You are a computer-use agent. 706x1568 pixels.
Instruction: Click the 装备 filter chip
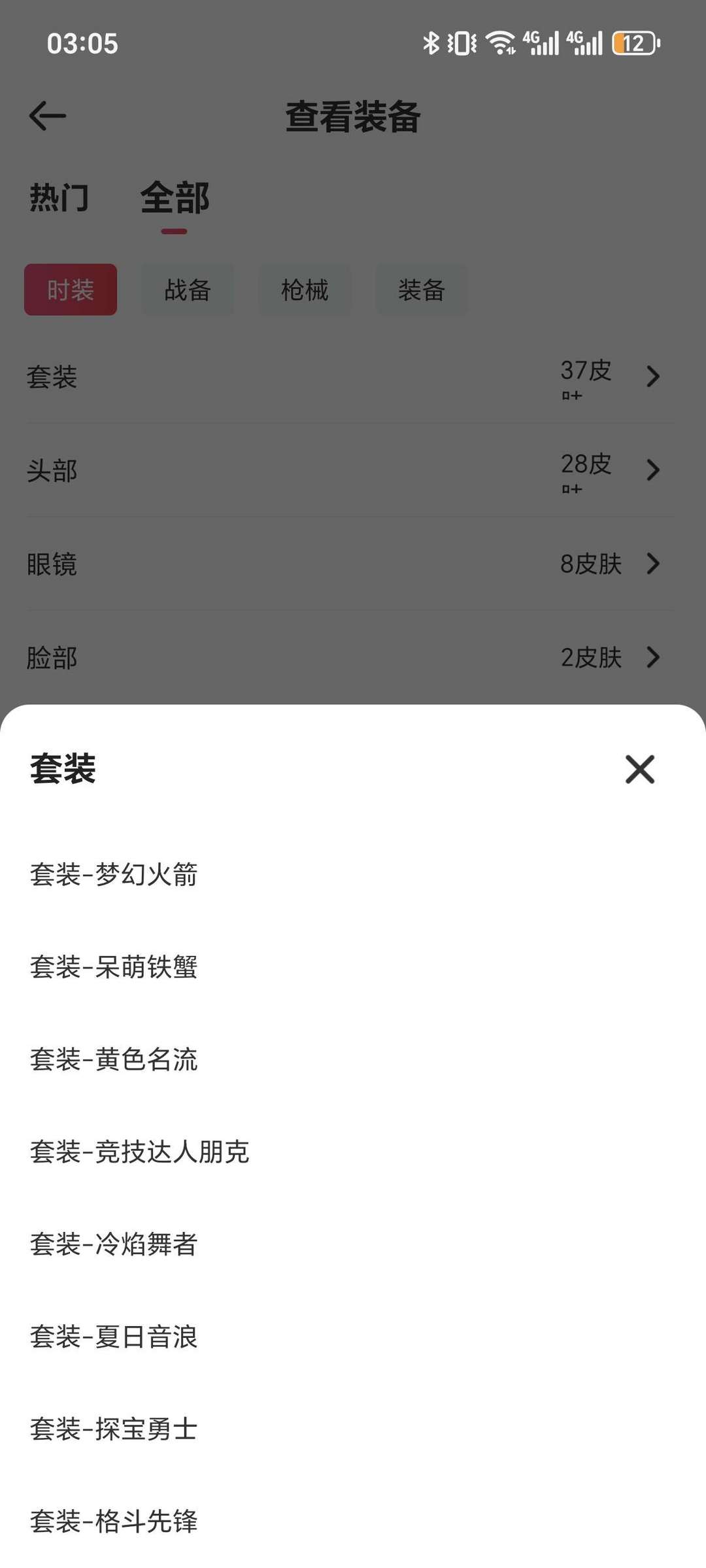[x=422, y=290]
